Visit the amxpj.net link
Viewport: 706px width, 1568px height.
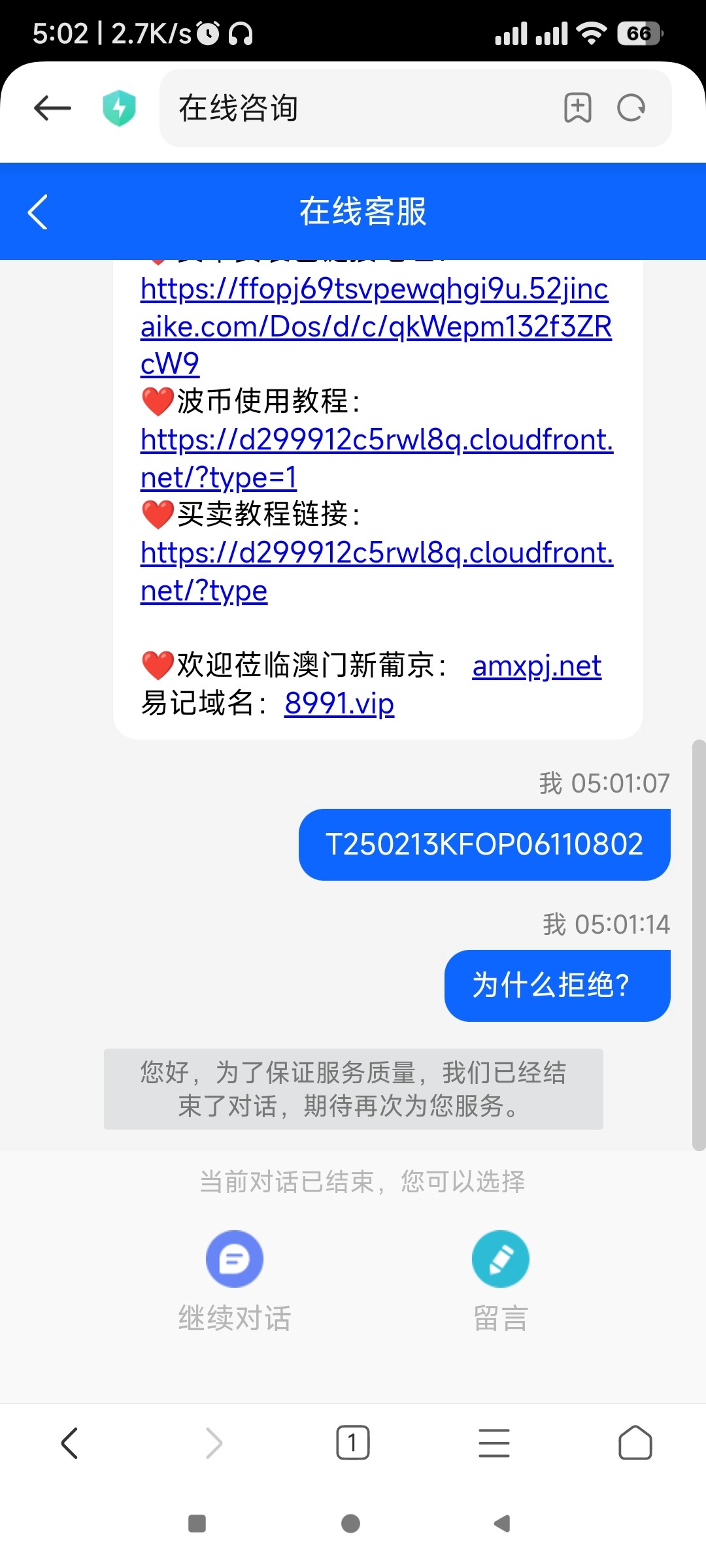[x=537, y=666]
